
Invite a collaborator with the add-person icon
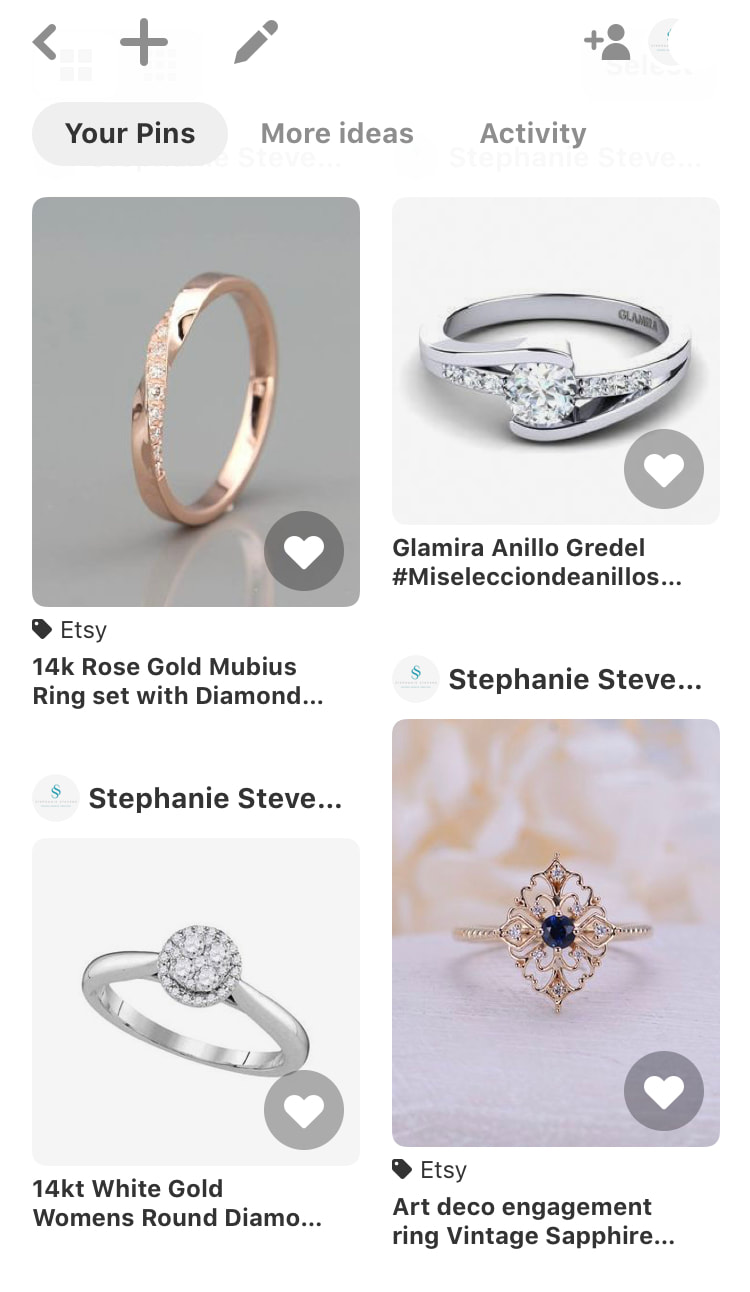click(607, 43)
